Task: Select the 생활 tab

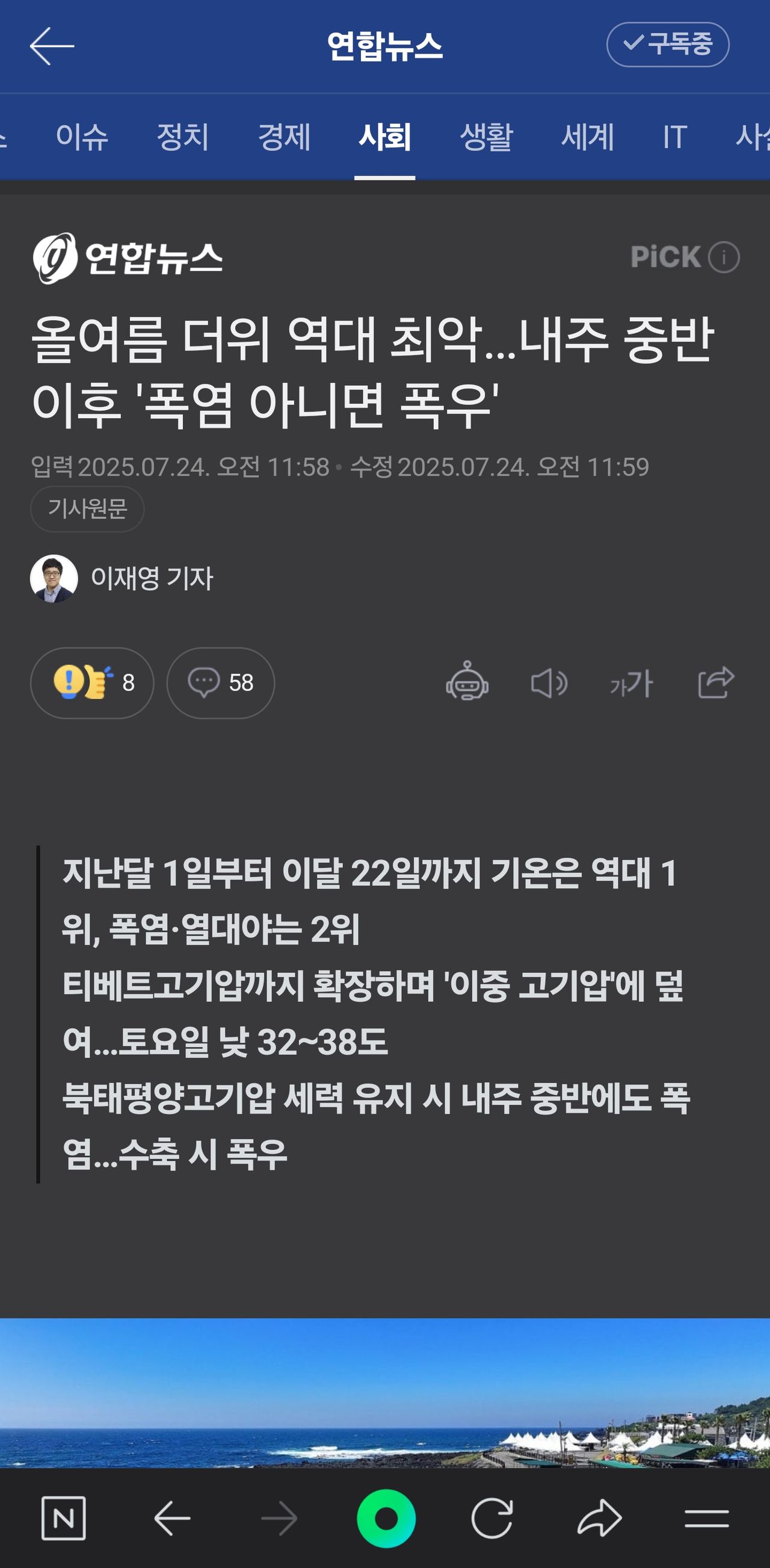Action: 485,137
